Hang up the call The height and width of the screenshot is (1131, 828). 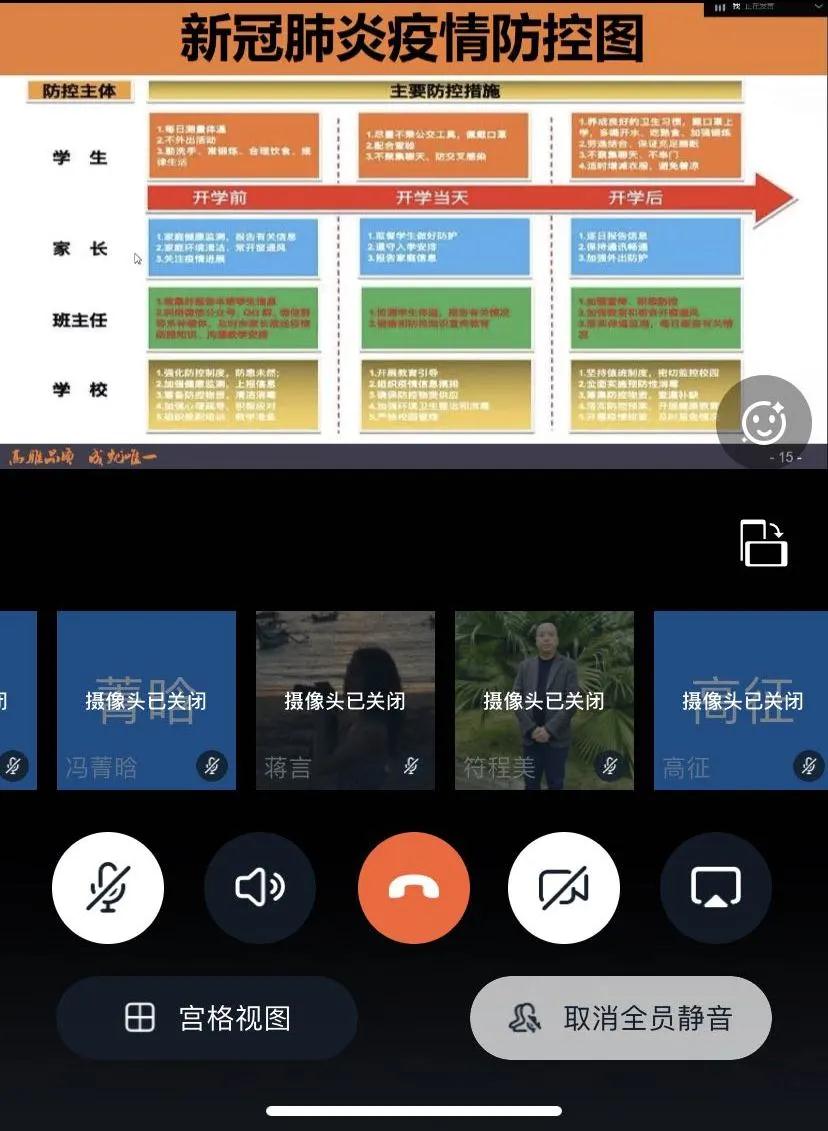[x=414, y=887]
